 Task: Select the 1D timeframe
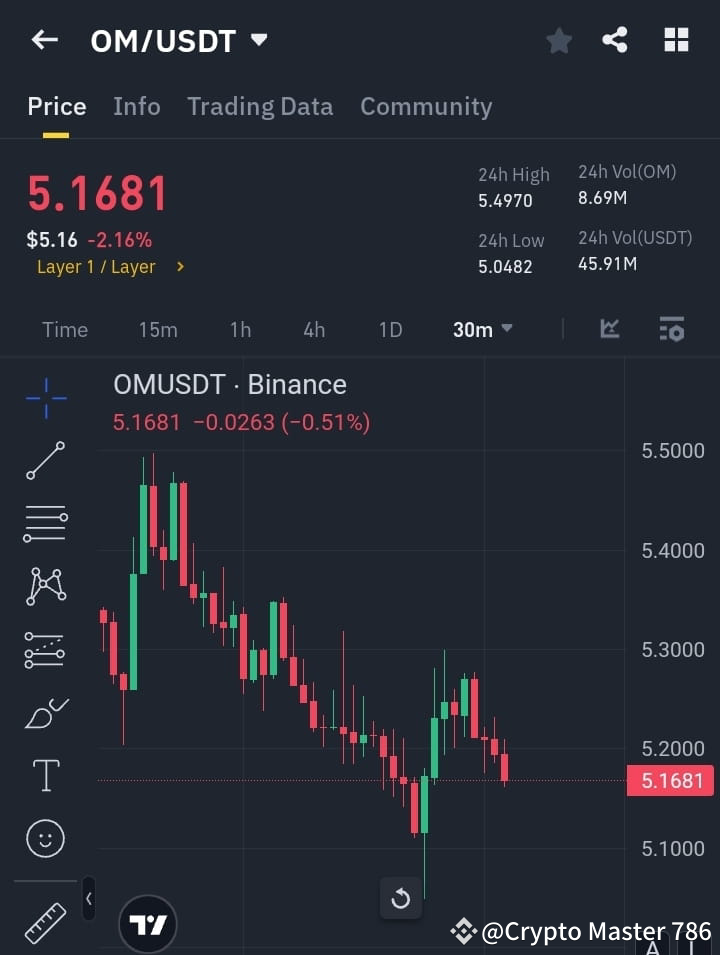390,330
